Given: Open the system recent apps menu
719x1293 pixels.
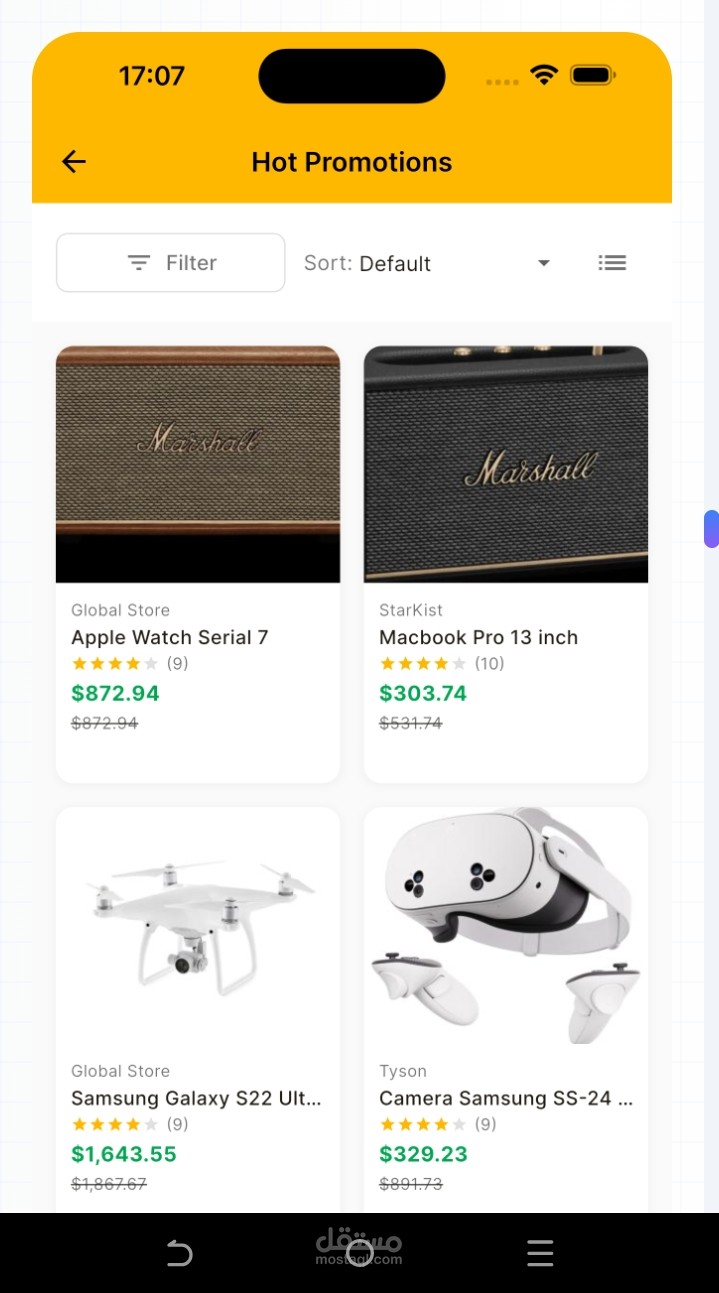Looking at the screenshot, I should pyautogui.click(x=540, y=1253).
